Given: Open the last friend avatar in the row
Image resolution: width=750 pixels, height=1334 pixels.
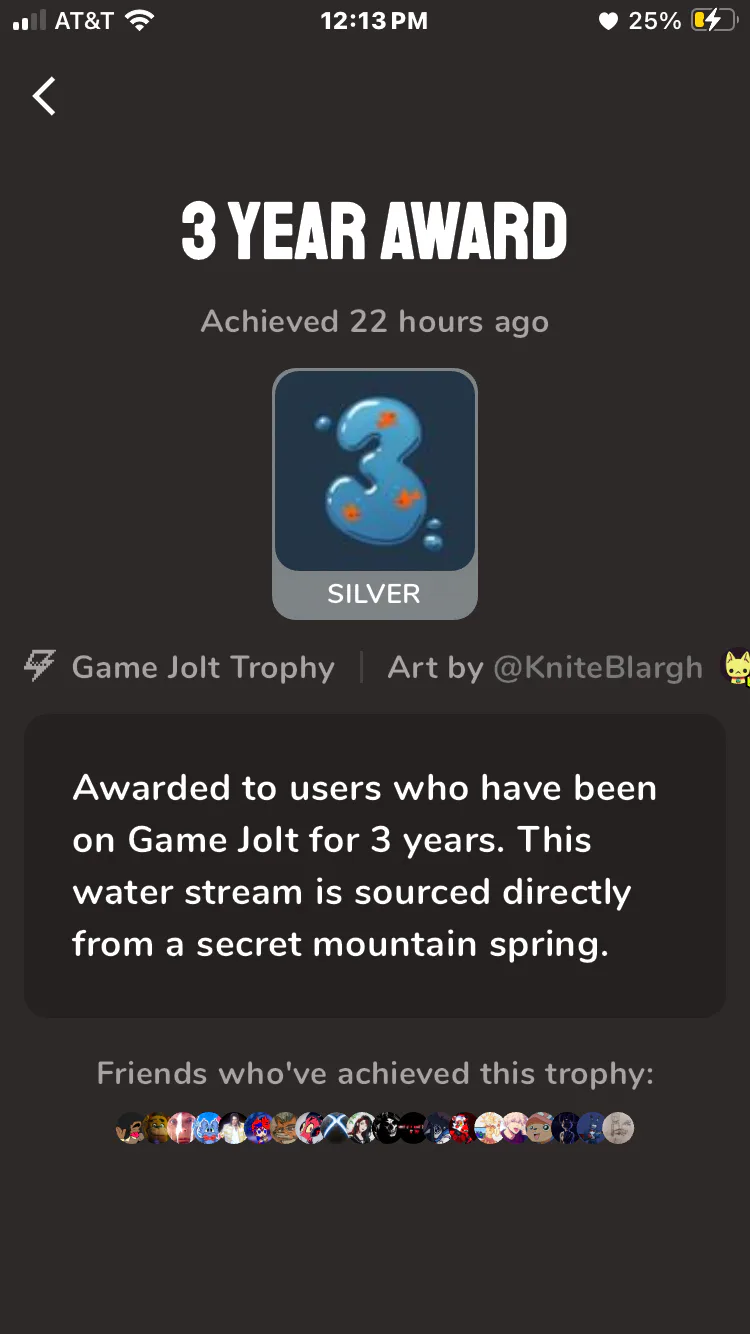Looking at the screenshot, I should point(619,1128).
